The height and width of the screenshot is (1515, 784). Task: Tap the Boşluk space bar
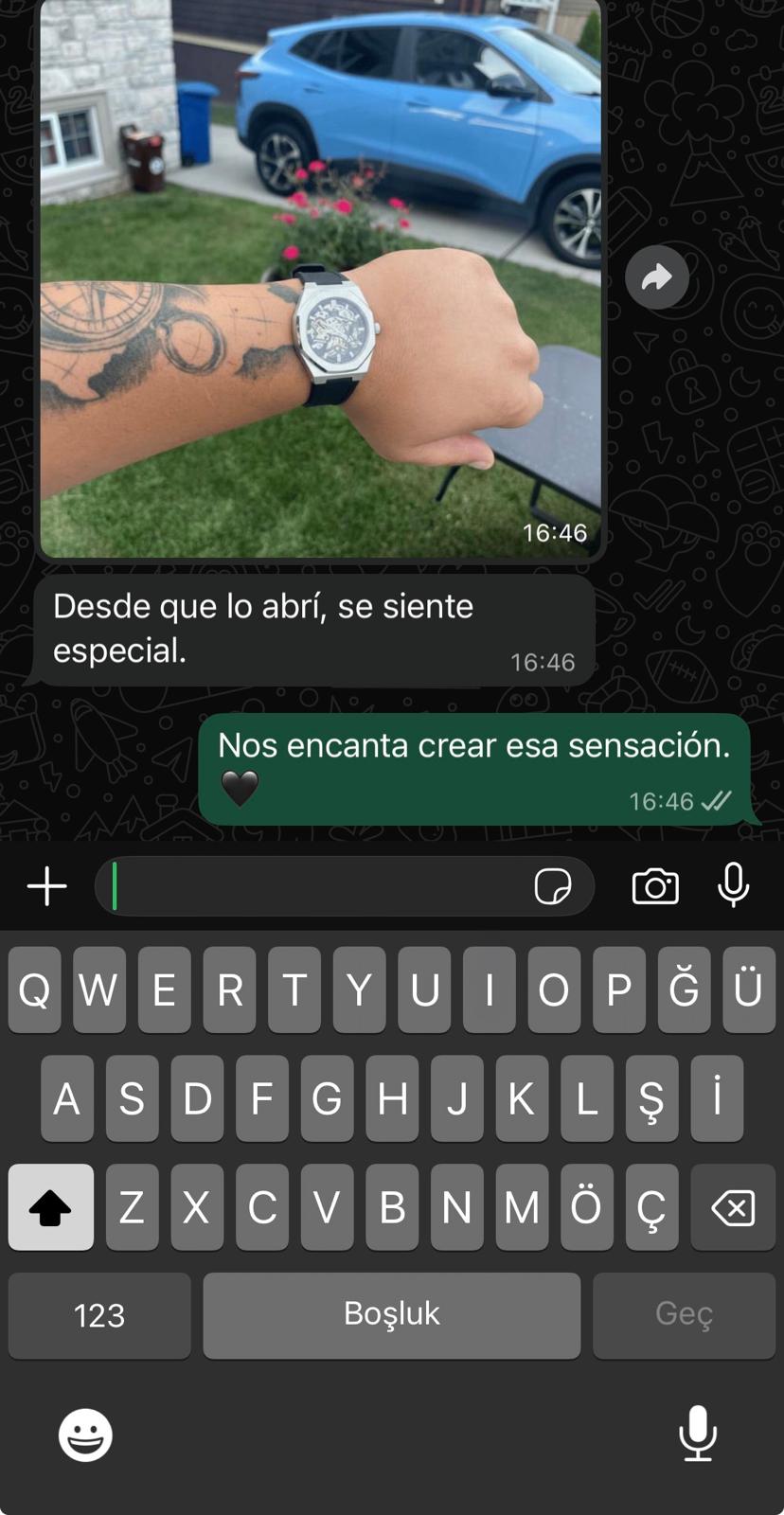(391, 1315)
